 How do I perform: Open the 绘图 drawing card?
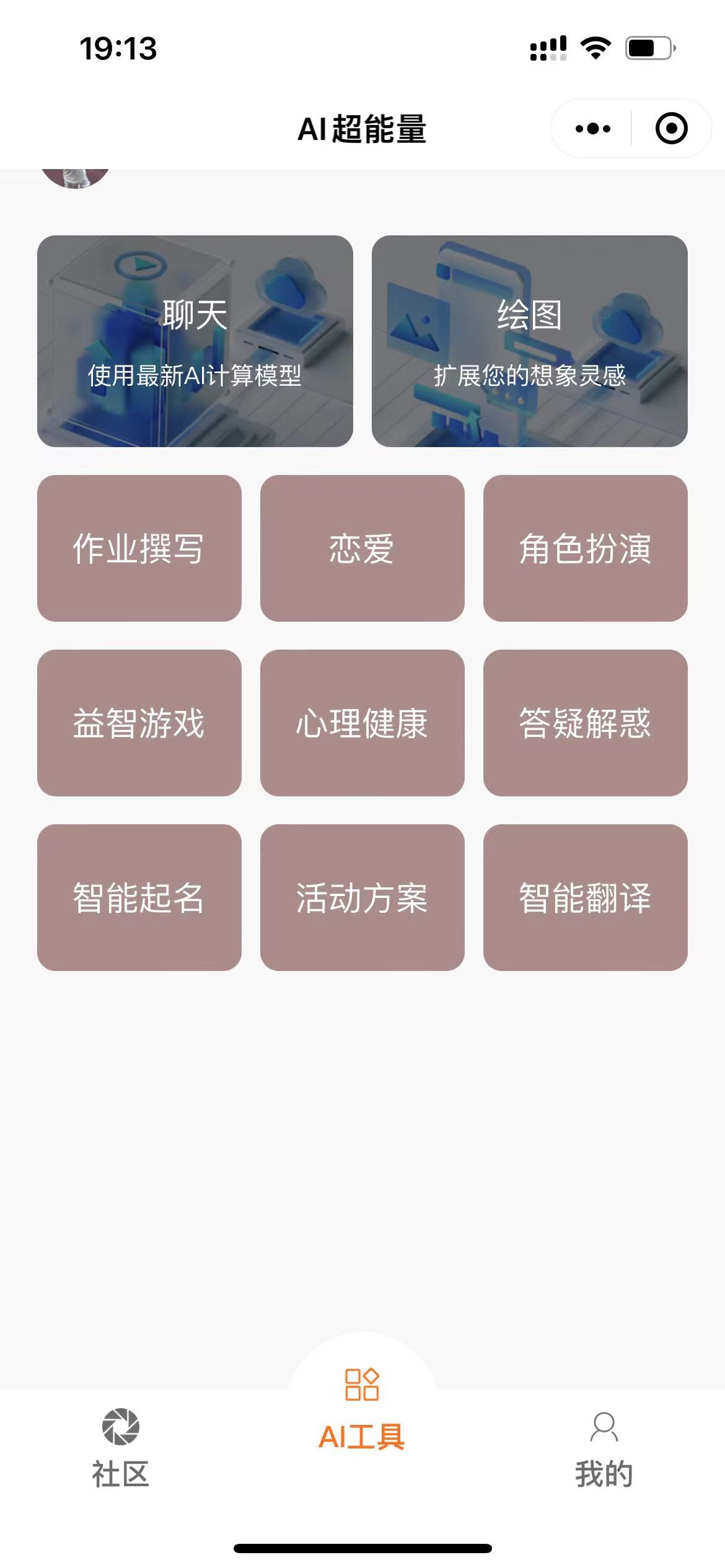[530, 341]
